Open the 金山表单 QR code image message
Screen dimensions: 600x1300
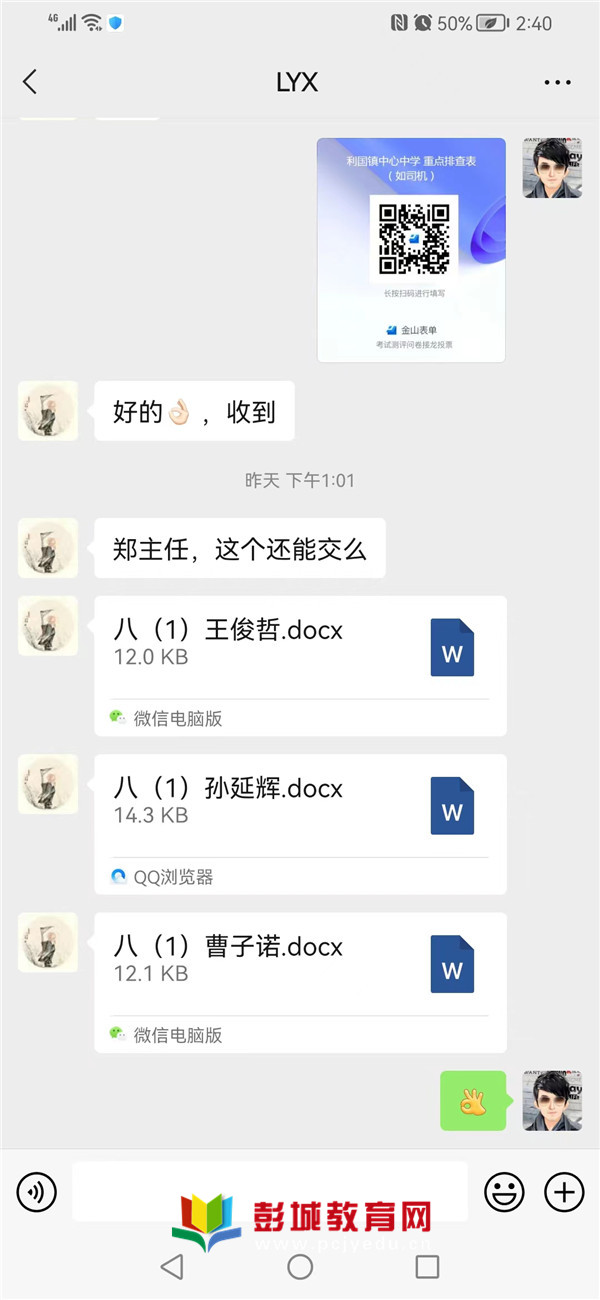click(x=411, y=249)
